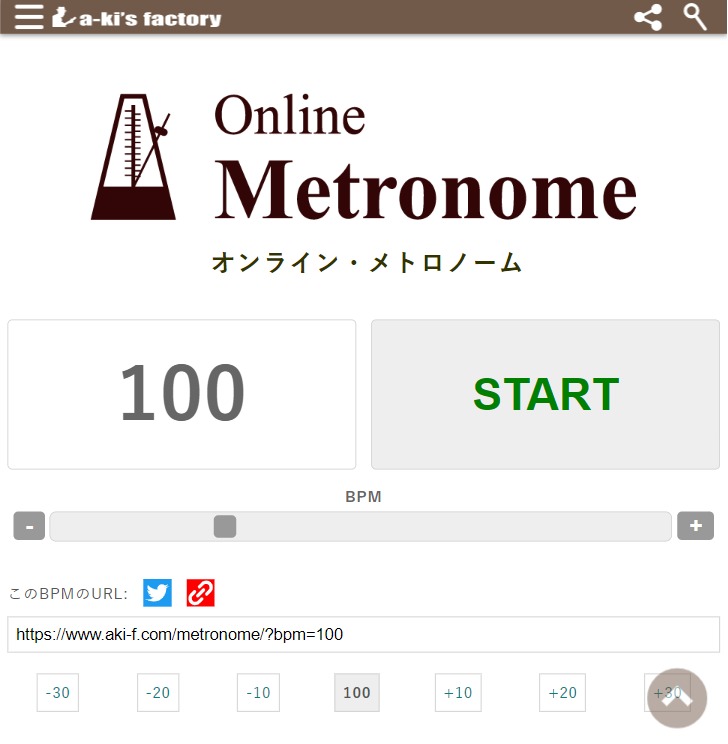Open the a-ki's factory home link
This screenshot has width=728, height=744.
pyautogui.click(x=137, y=18)
